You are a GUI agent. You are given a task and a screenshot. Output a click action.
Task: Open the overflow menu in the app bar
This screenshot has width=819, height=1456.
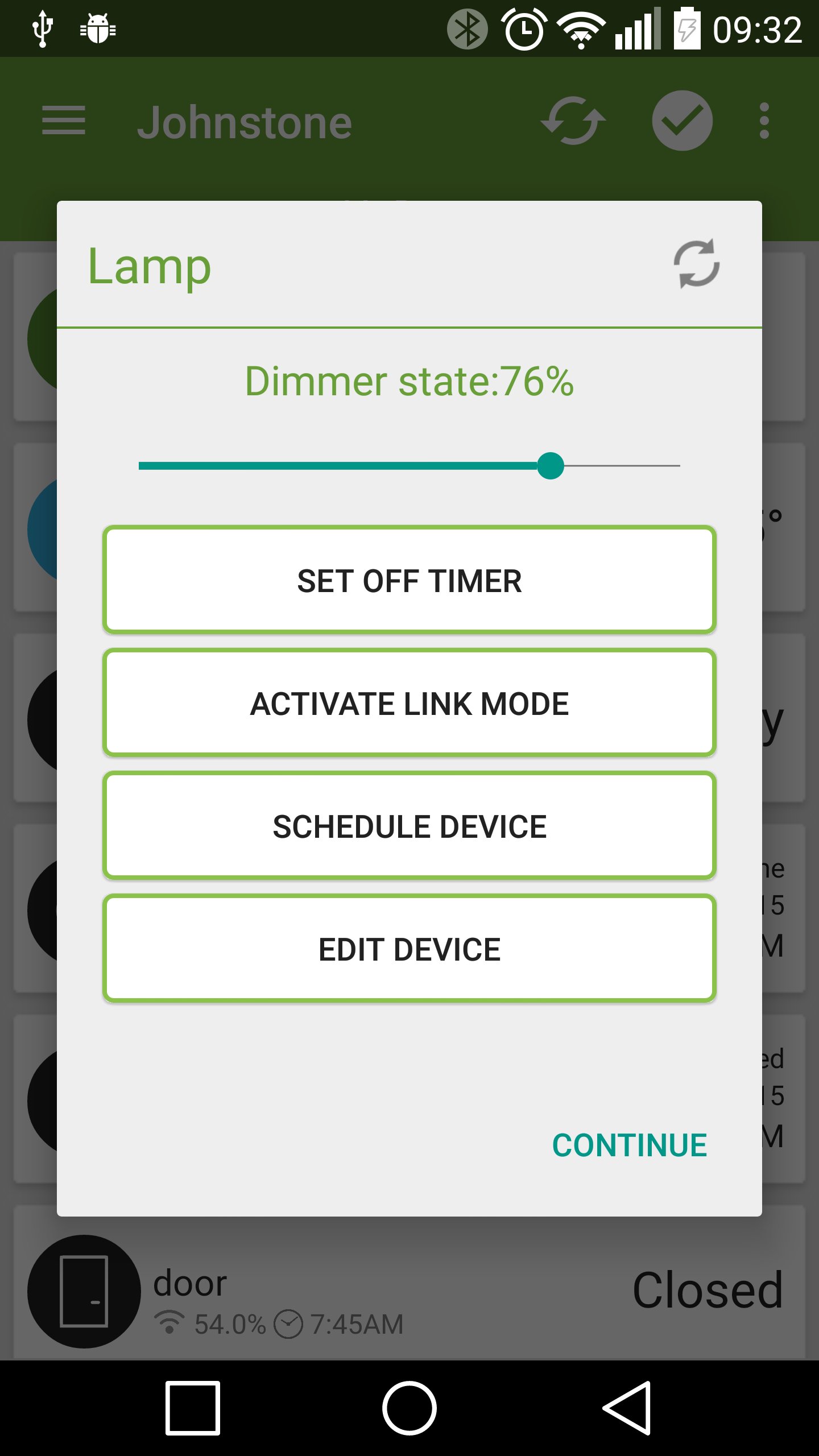[x=764, y=120]
